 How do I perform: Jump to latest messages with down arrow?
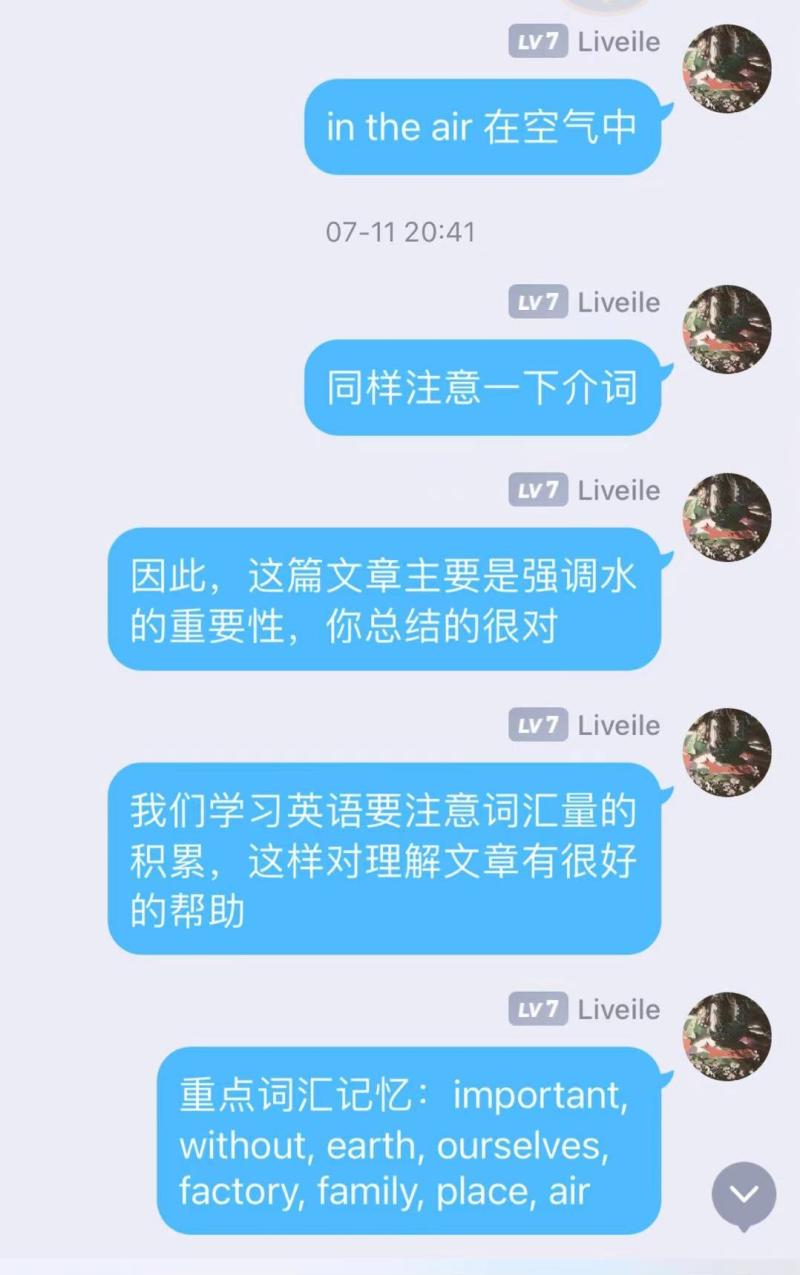coord(744,1195)
